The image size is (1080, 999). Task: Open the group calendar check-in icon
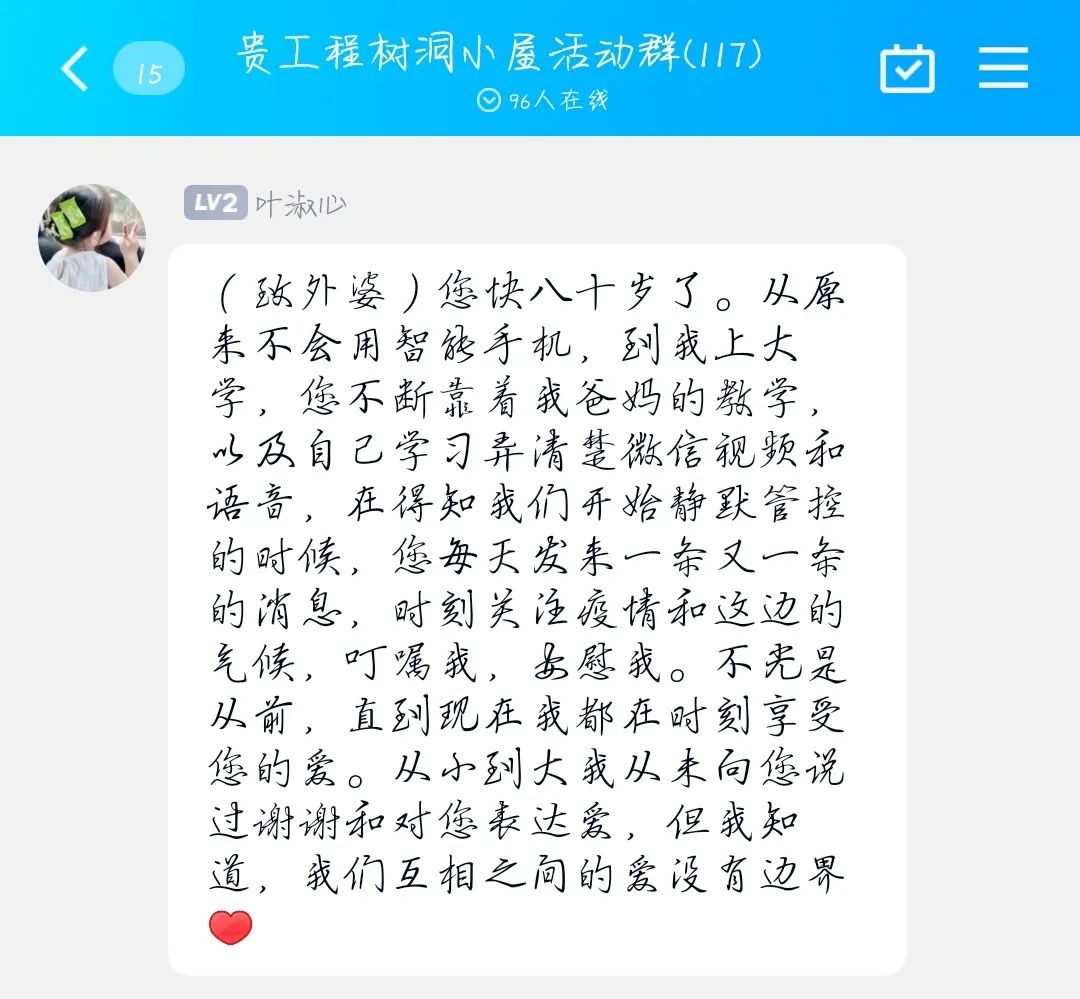(x=907, y=68)
